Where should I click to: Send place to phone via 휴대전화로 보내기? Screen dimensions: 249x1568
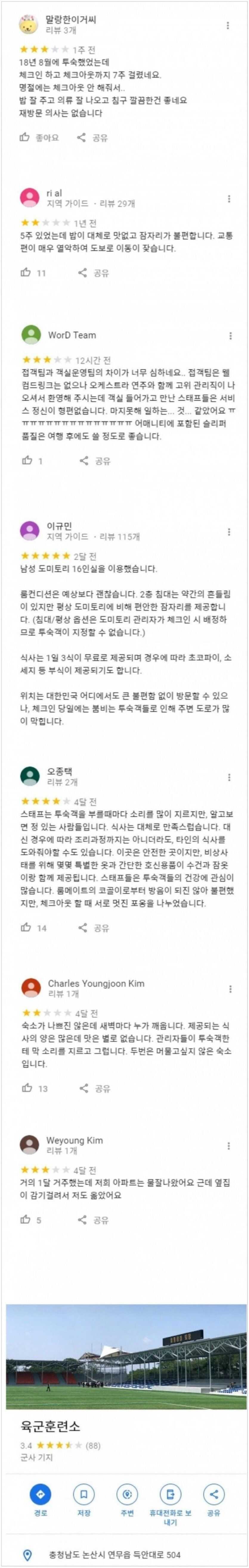[170, 1504]
